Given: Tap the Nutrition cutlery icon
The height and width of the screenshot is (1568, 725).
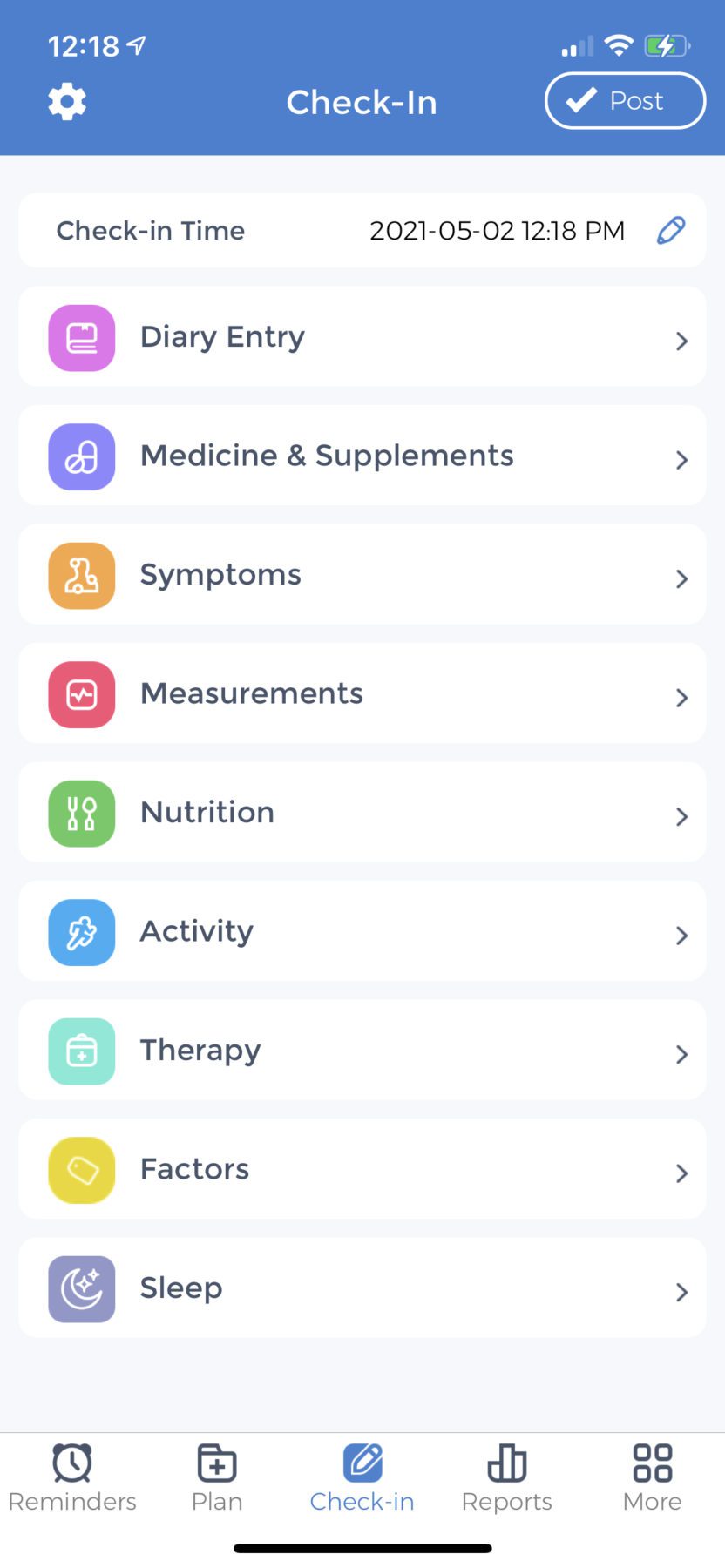Looking at the screenshot, I should pos(80,814).
